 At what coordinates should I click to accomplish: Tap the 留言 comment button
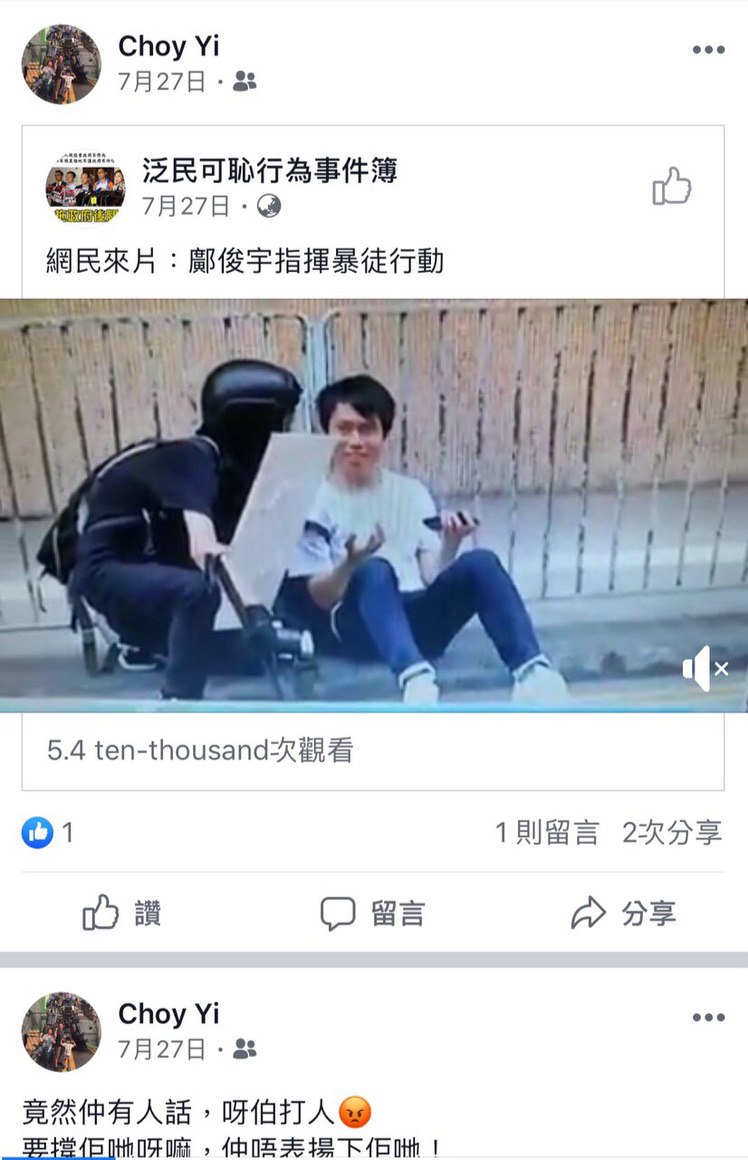click(373, 912)
